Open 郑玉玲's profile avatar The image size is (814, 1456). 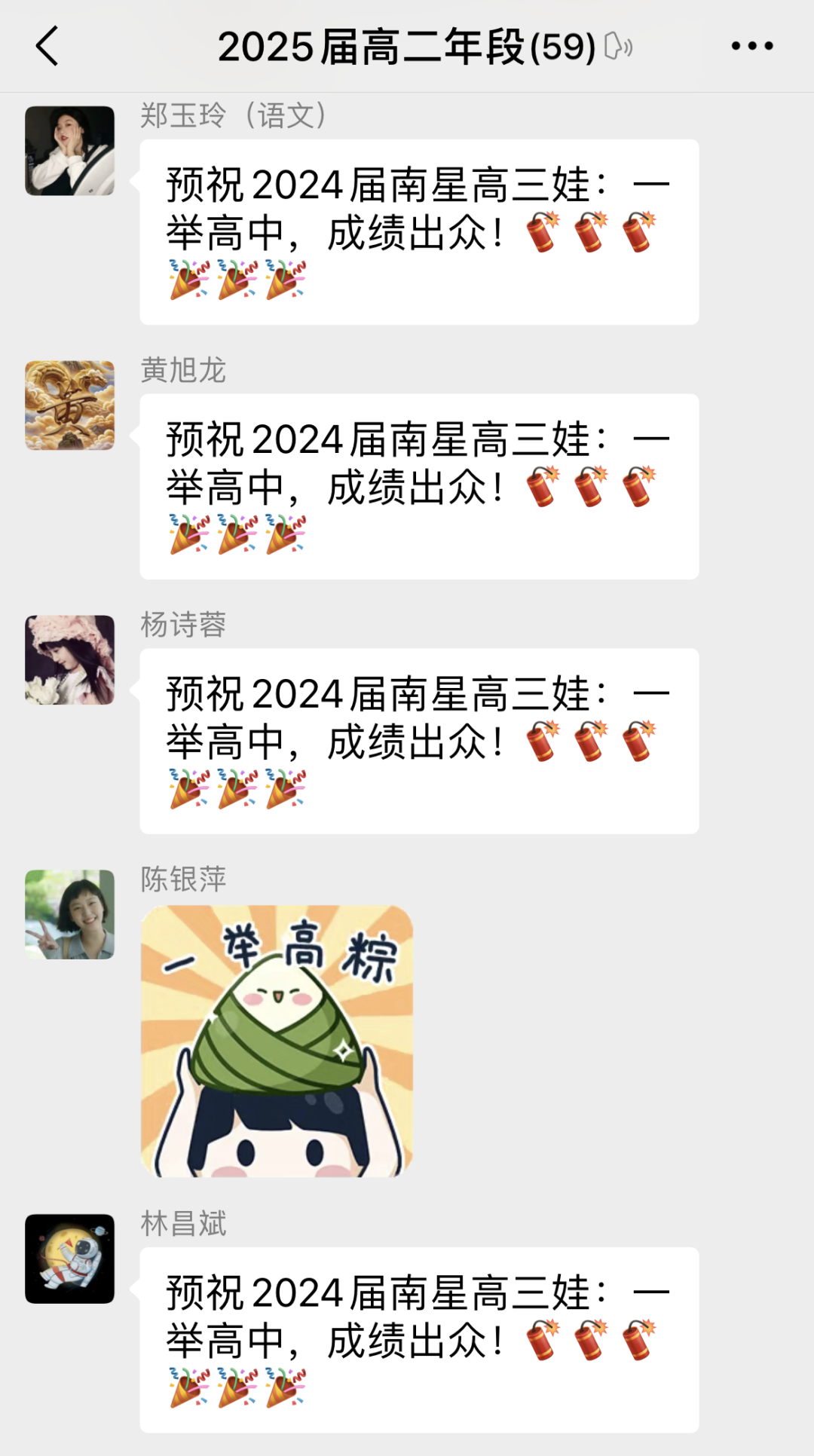69,151
